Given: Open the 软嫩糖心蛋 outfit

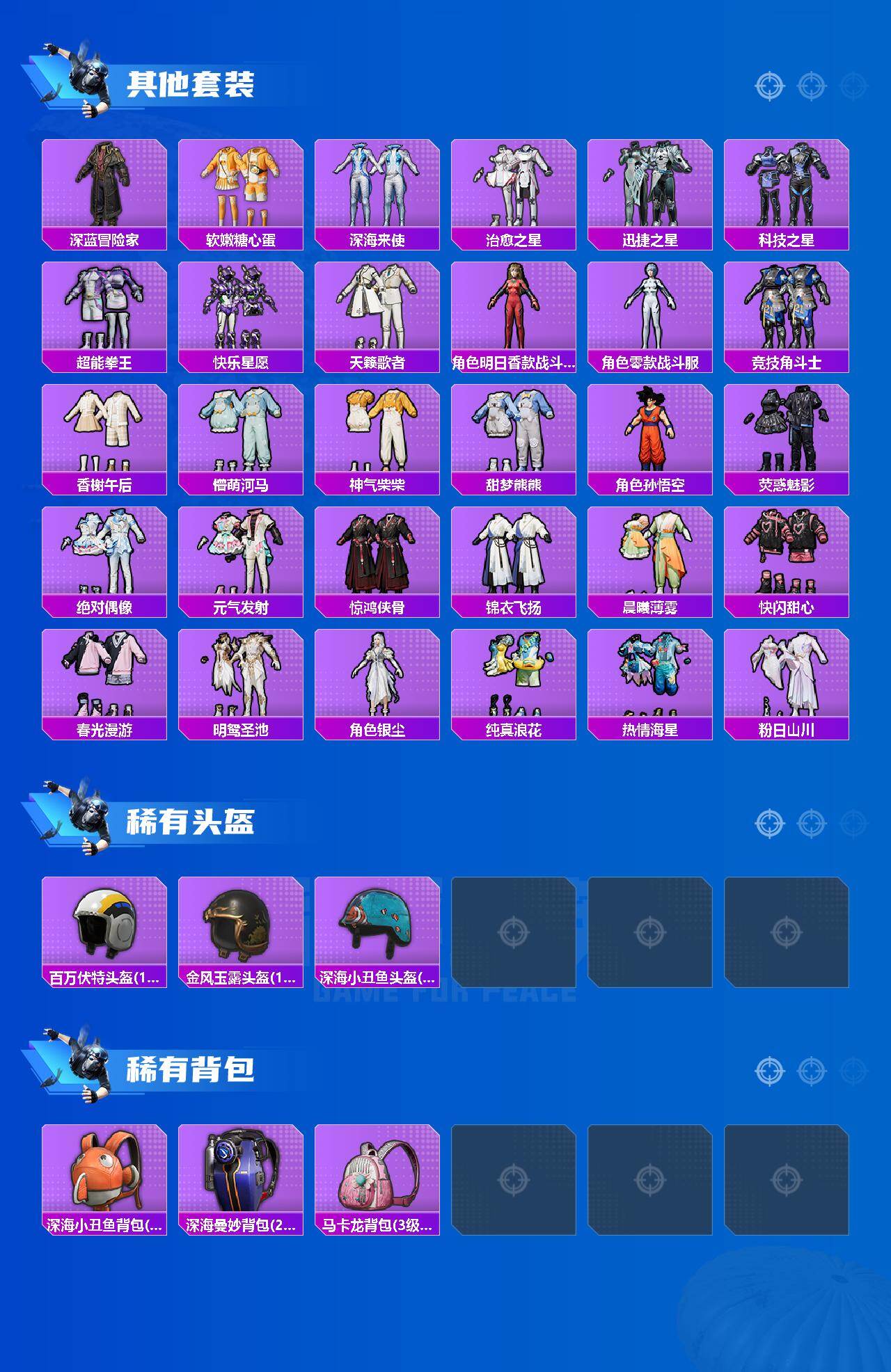Looking at the screenshot, I should (x=241, y=188).
